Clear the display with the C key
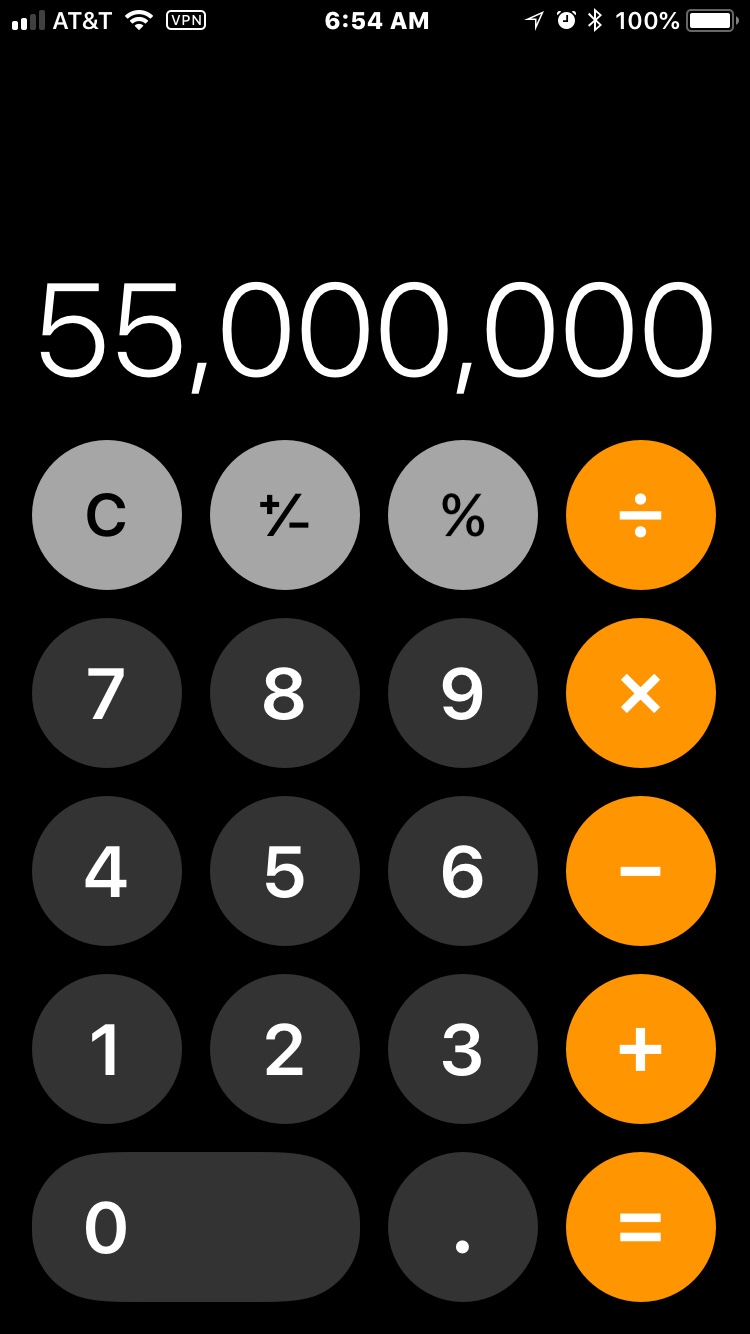Viewport: 750px width, 1334px height. [107, 515]
